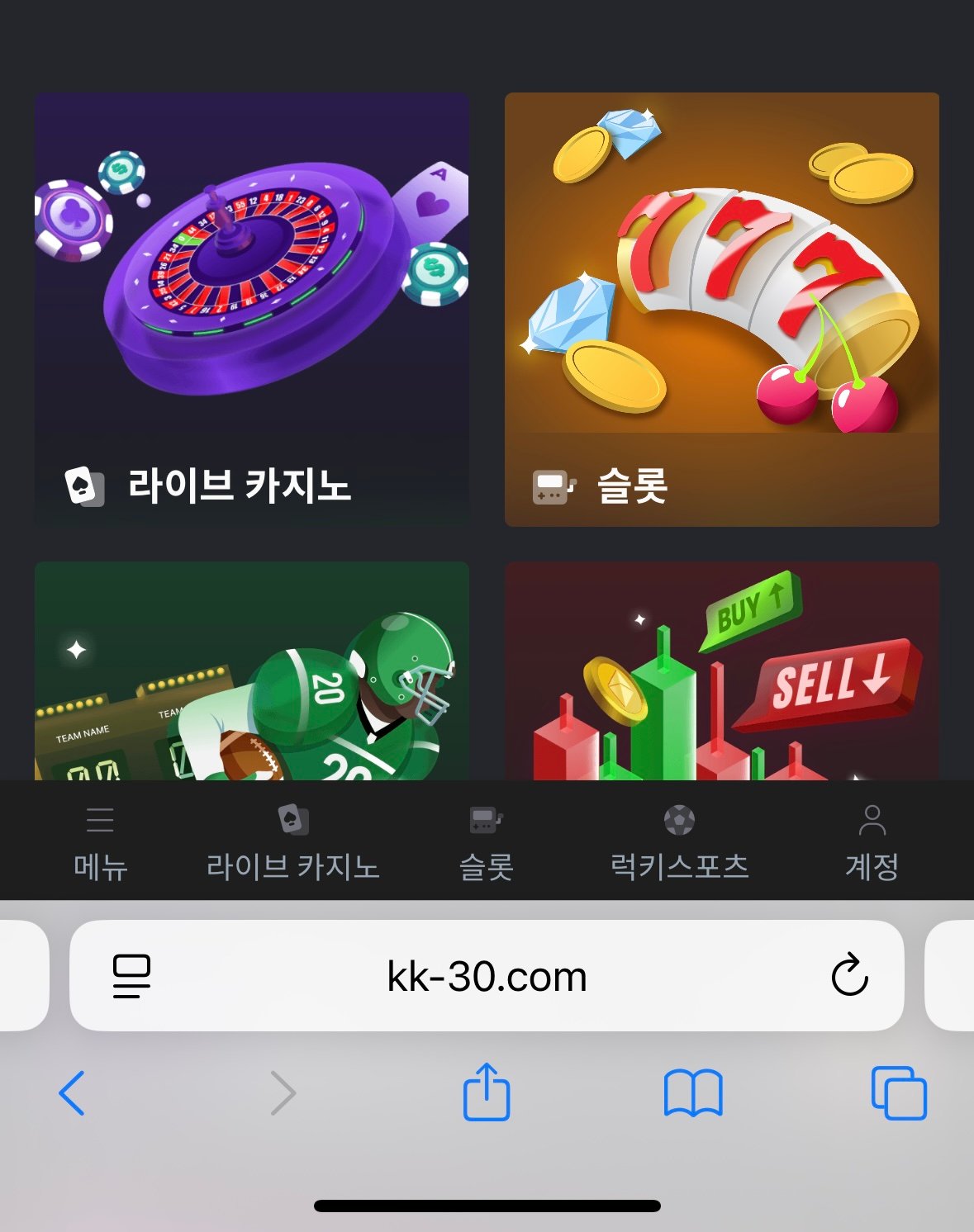Open the 슬롯 game card
The image size is (974, 1232).
[721, 309]
